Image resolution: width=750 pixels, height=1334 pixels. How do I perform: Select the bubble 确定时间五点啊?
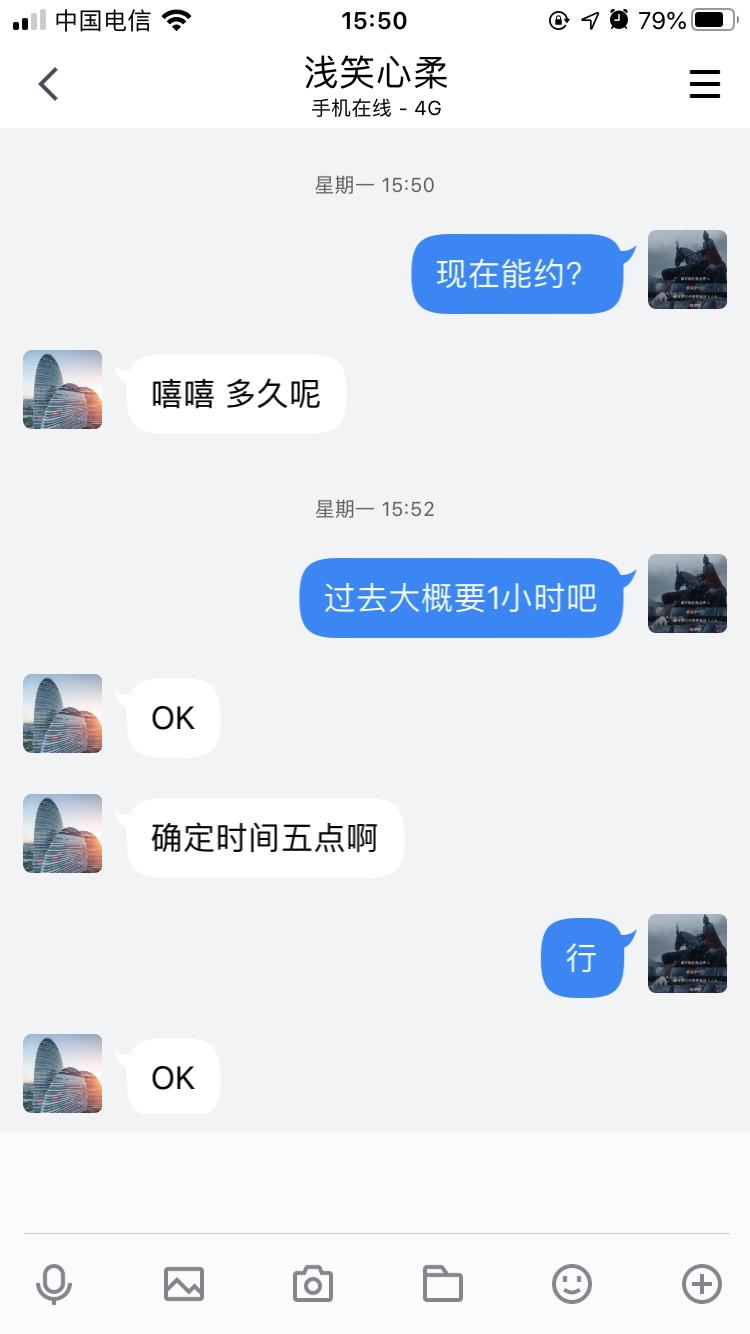tap(263, 837)
